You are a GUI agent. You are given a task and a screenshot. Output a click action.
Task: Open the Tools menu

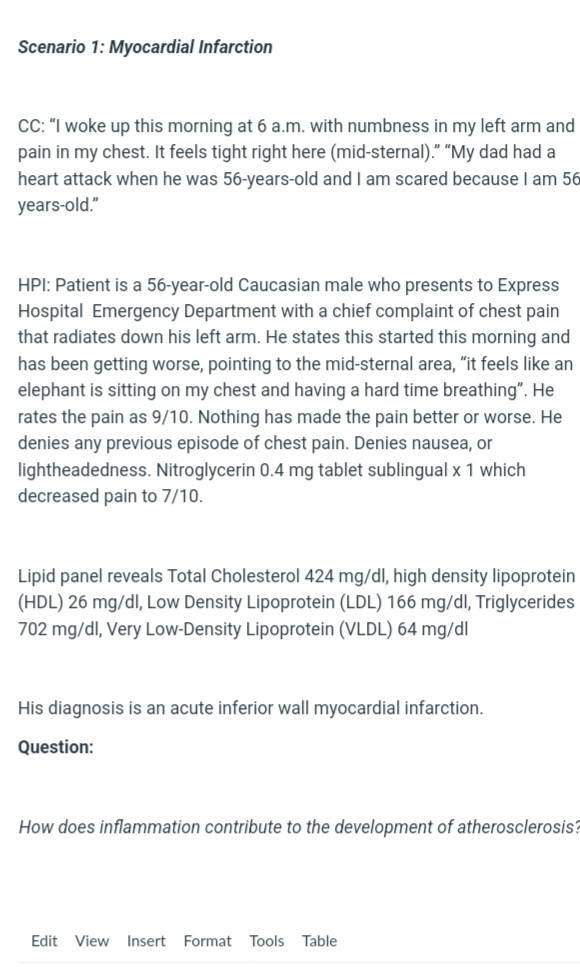(x=267, y=941)
